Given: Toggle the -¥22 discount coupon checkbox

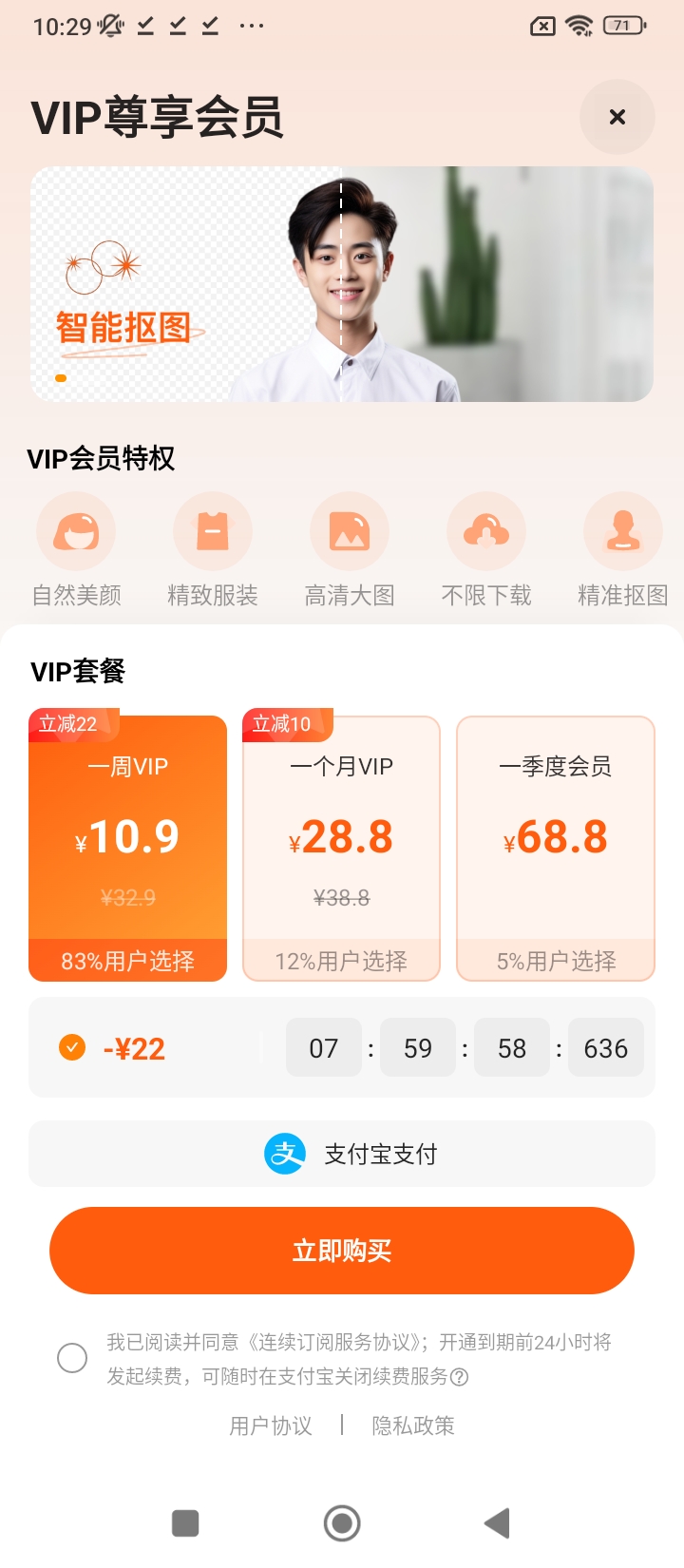Looking at the screenshot, I should pyautogui.click(x=72, y=1047).
